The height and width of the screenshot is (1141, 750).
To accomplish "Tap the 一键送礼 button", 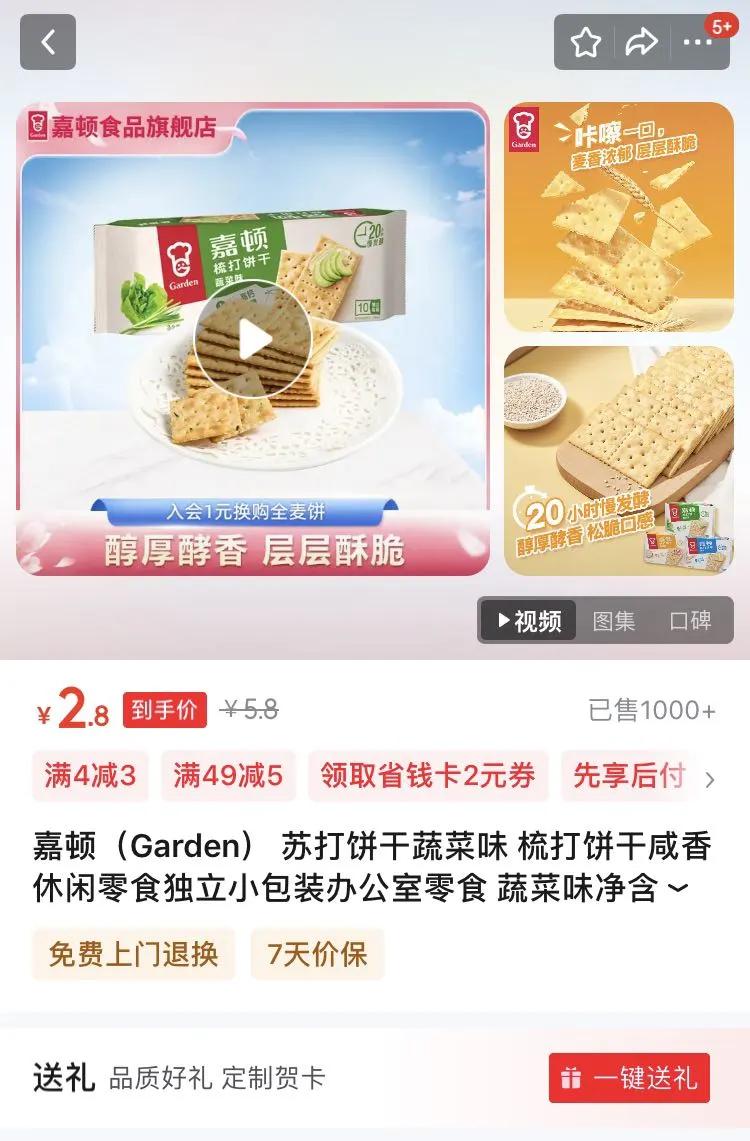I will 629,1078.
